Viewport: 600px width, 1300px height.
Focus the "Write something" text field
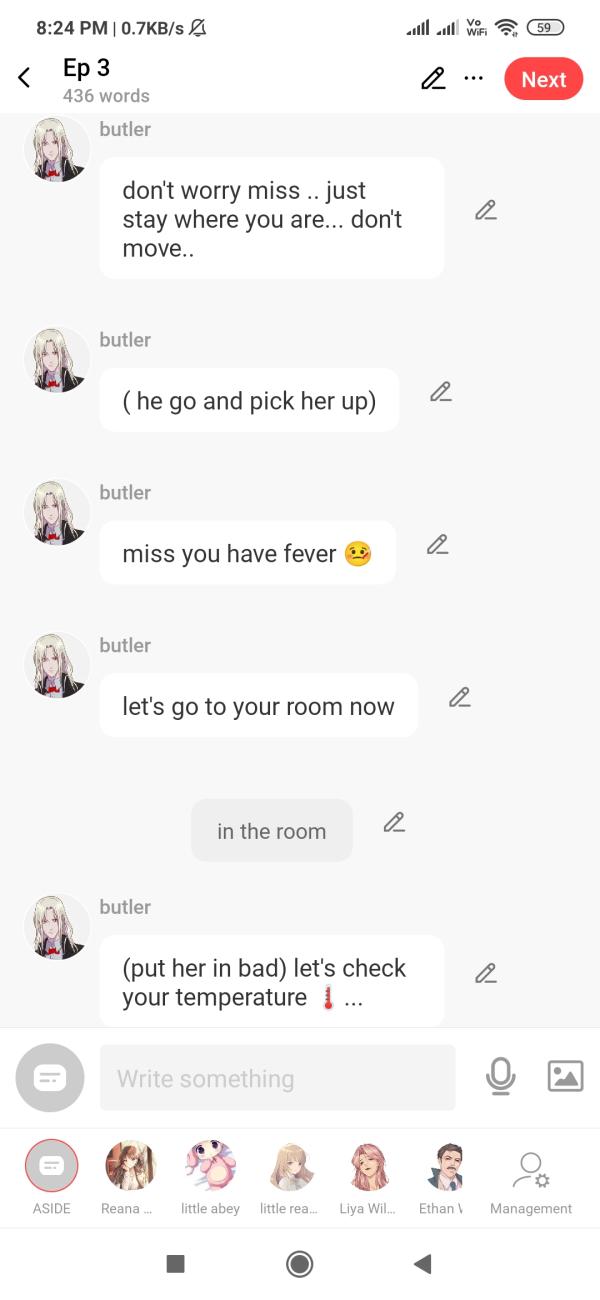[x=277, y=1078]
